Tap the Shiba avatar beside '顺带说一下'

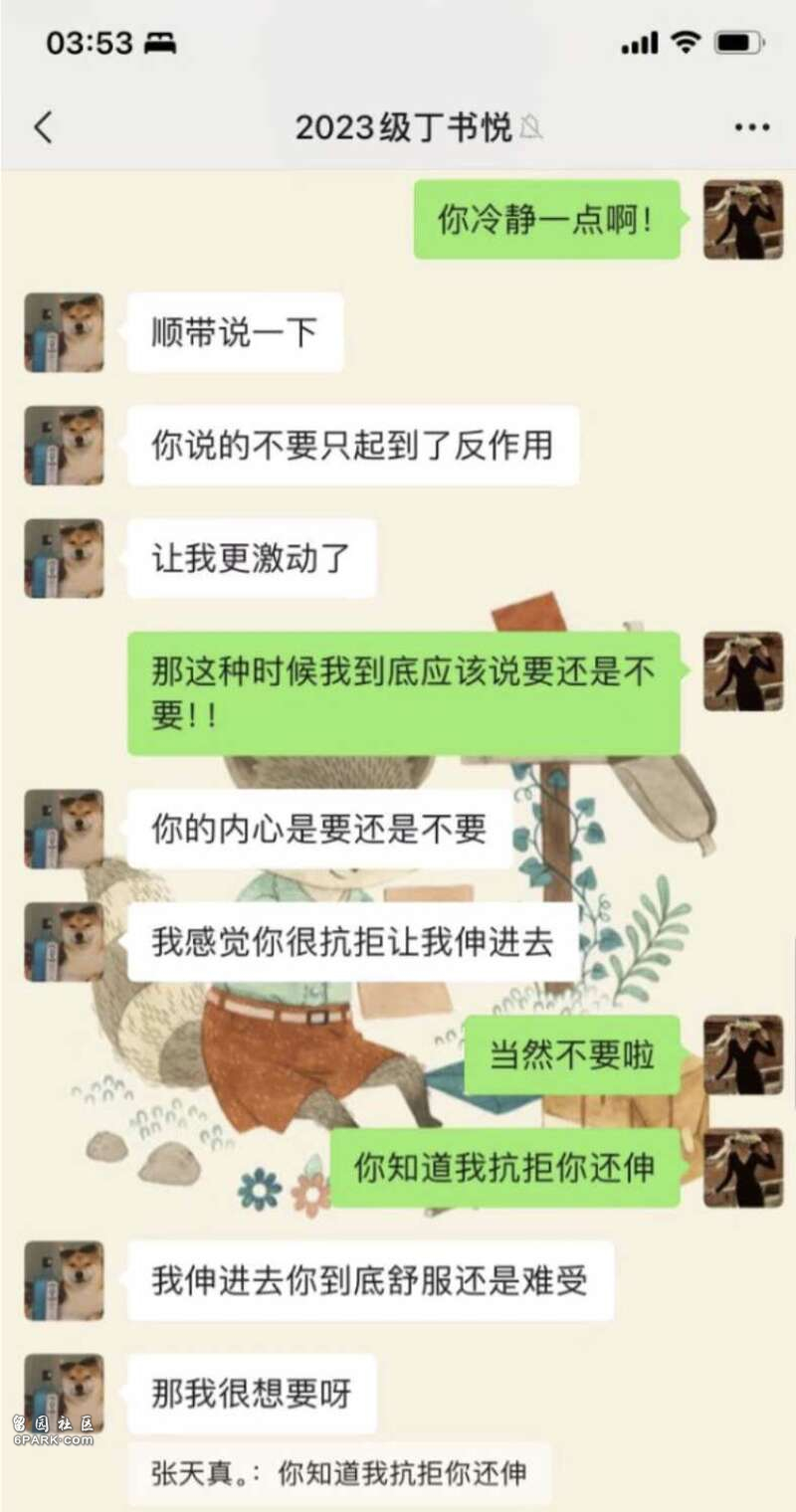65,332
